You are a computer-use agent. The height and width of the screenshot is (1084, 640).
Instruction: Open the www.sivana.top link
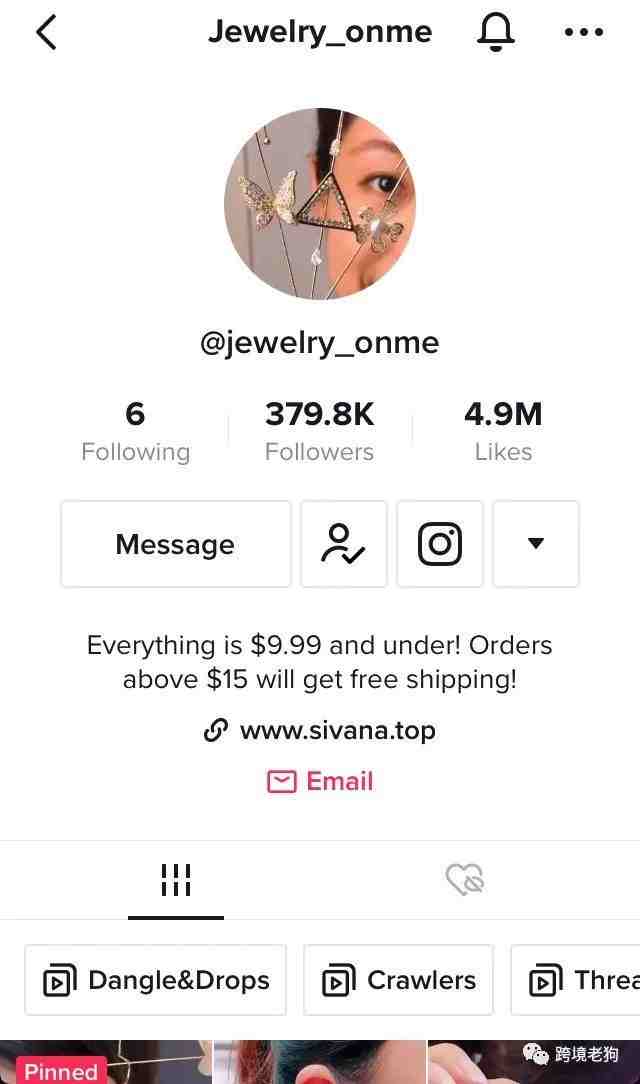click(320, 730)
